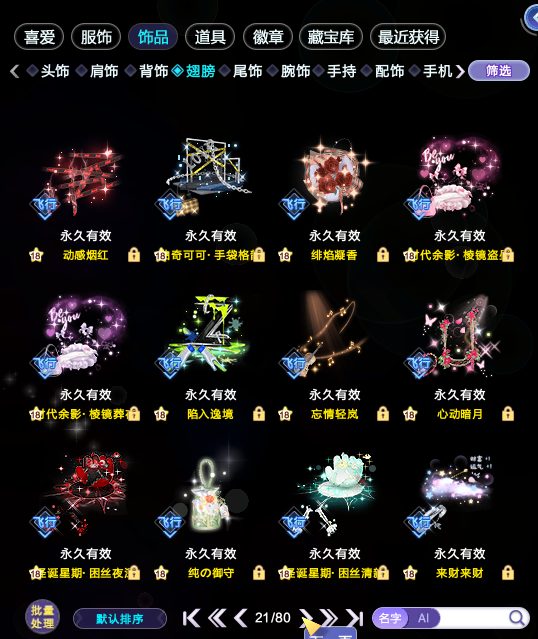Tap the 筛选 filter button
The height and width of the screenshot is (639, 538).
tap(499, 71)
